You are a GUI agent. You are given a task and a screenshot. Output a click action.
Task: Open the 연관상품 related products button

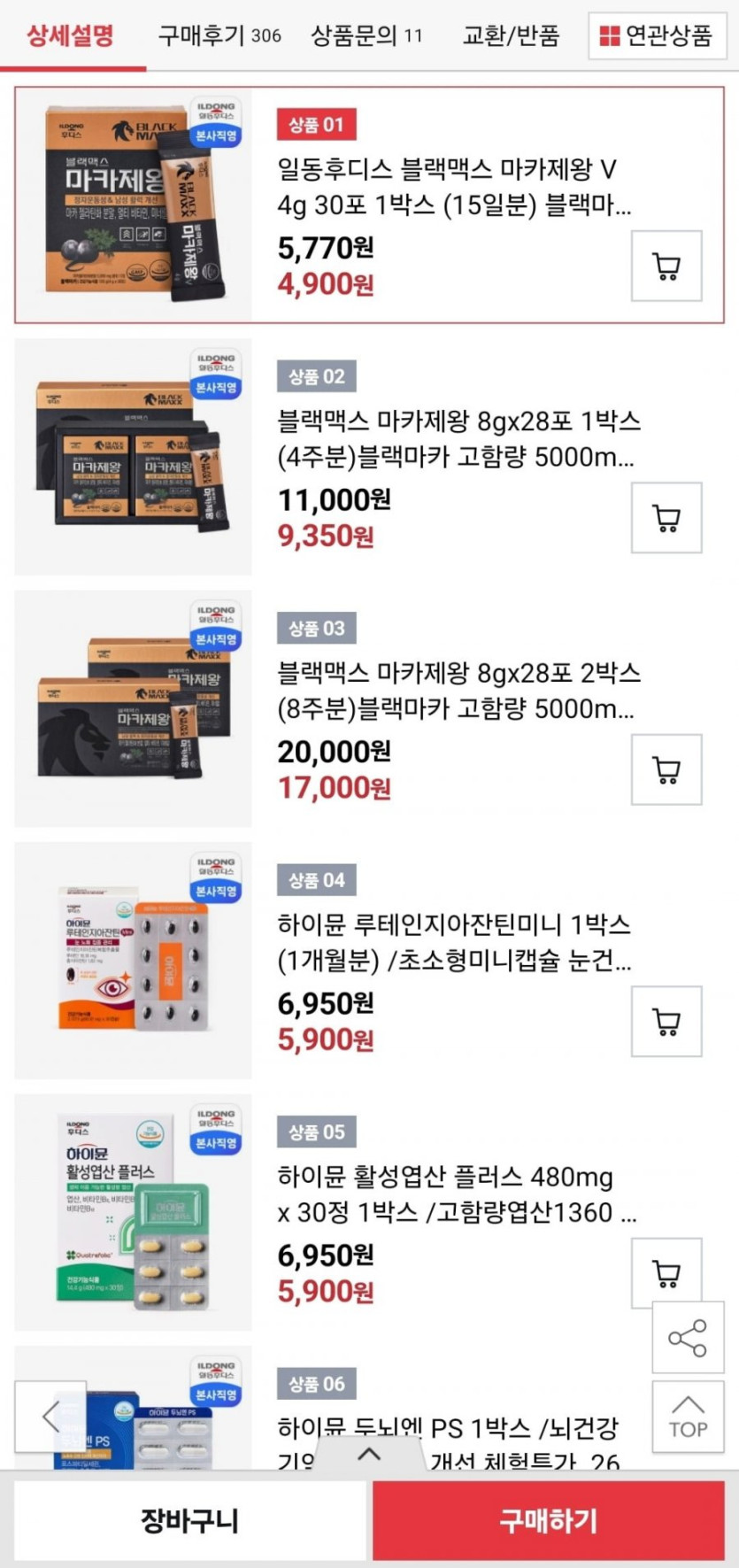click(657, 35)
